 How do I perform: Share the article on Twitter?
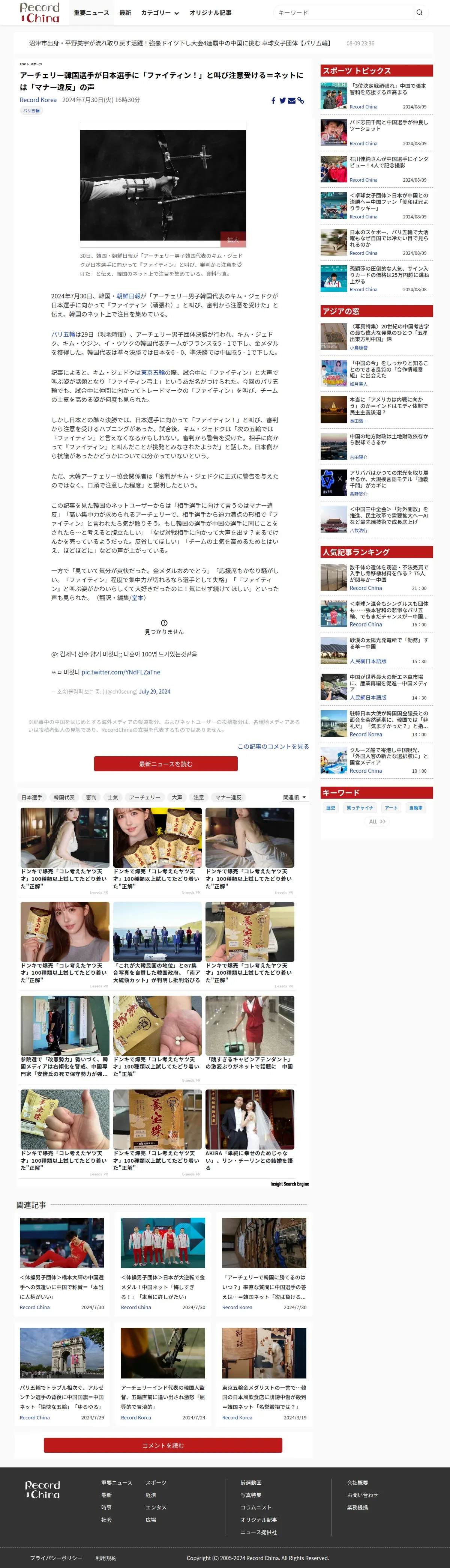pos(282,101)
